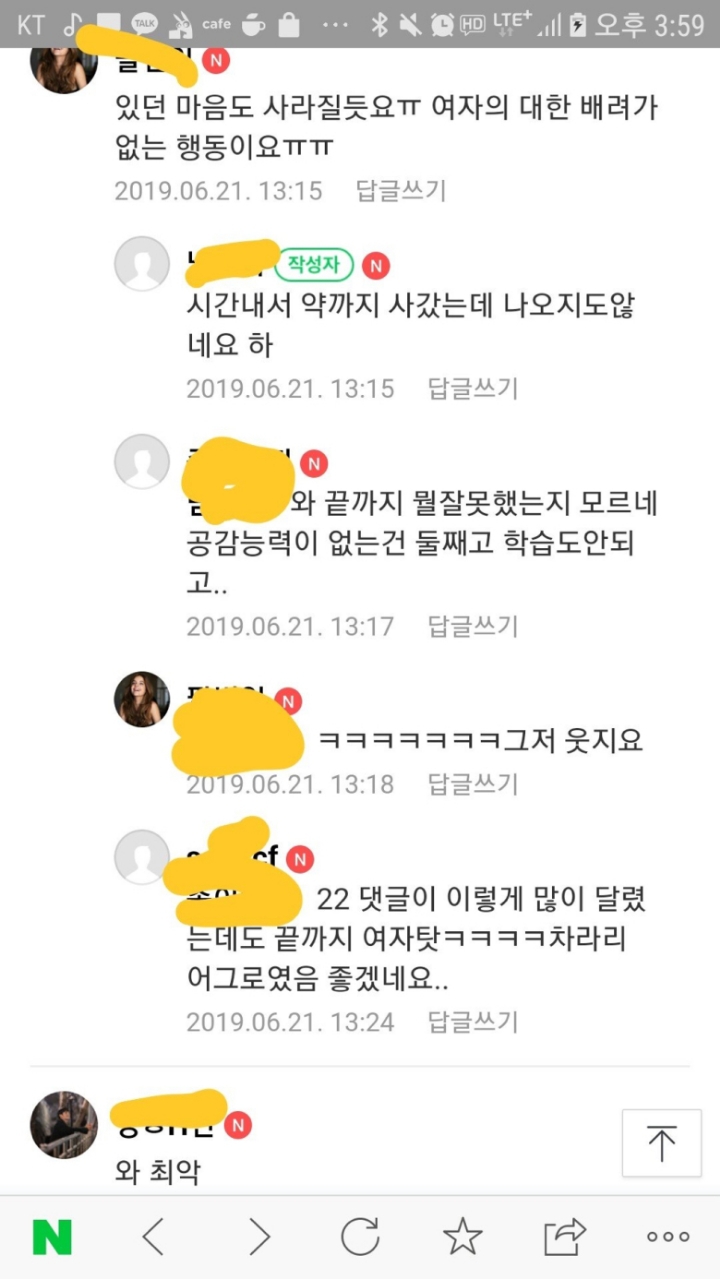View profile picture of 그저 웃지요 commenter
720x1279 pixels.
[x=142, y=699]
